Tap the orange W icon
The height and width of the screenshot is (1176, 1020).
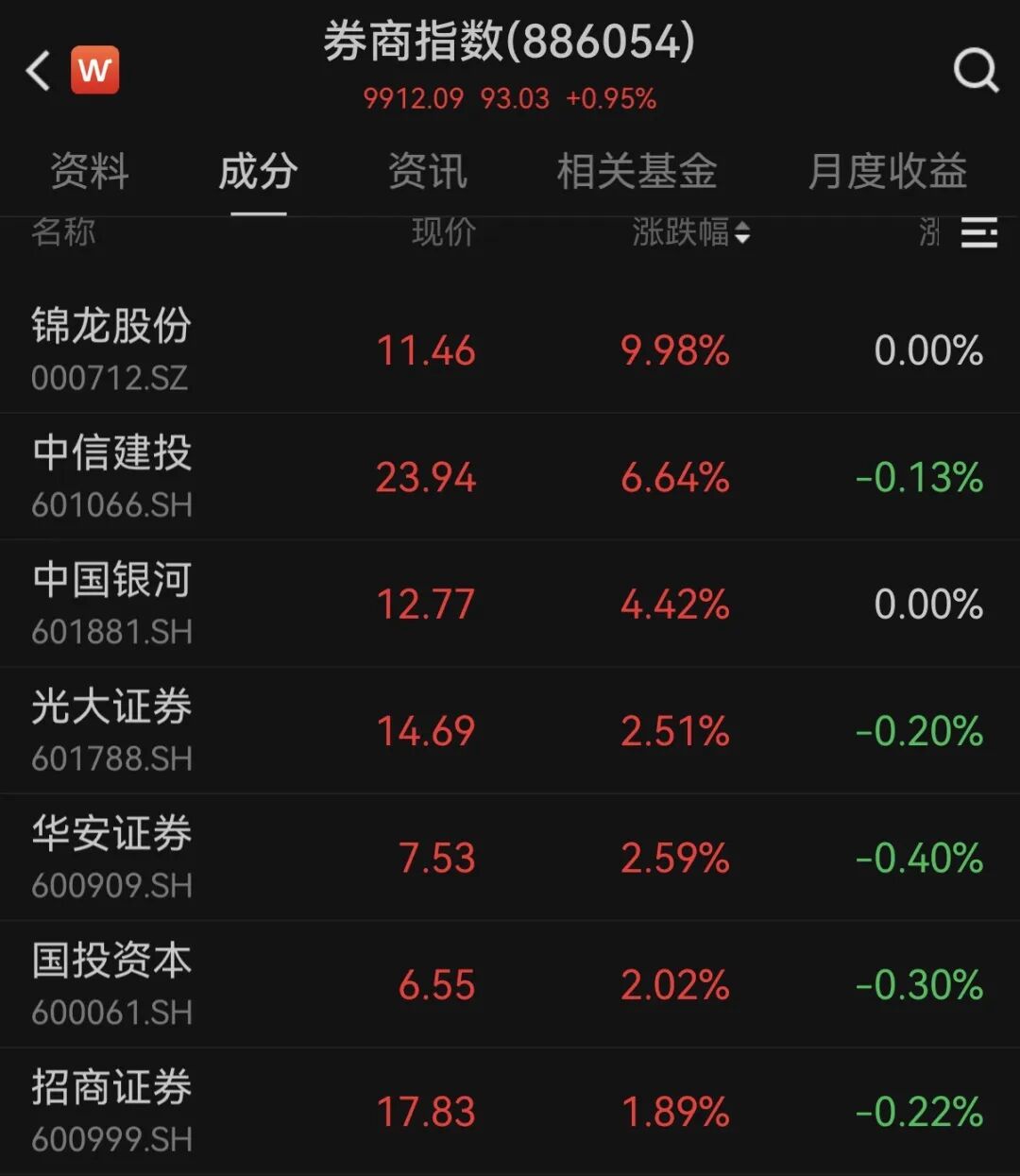tap(95, 70)
